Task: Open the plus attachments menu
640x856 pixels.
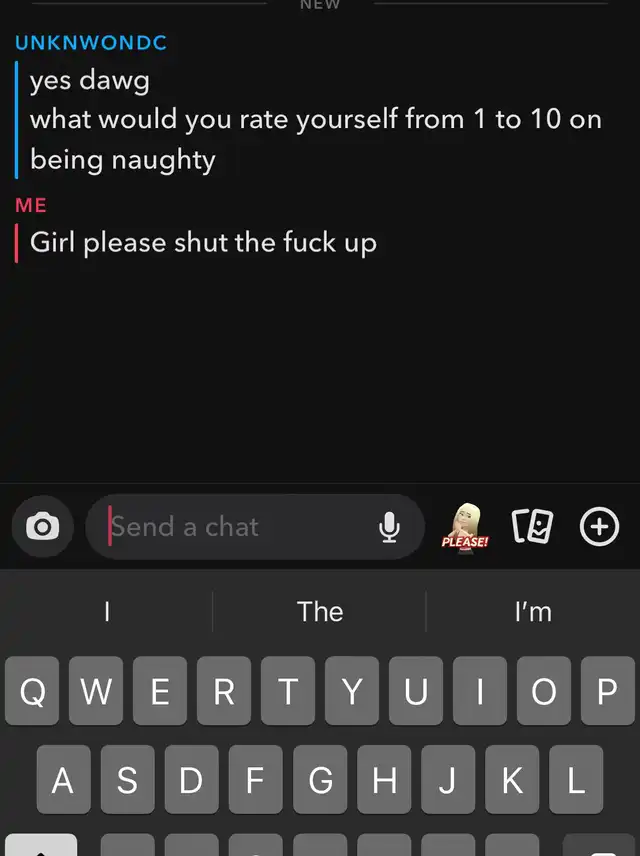Action: (599, 526)
